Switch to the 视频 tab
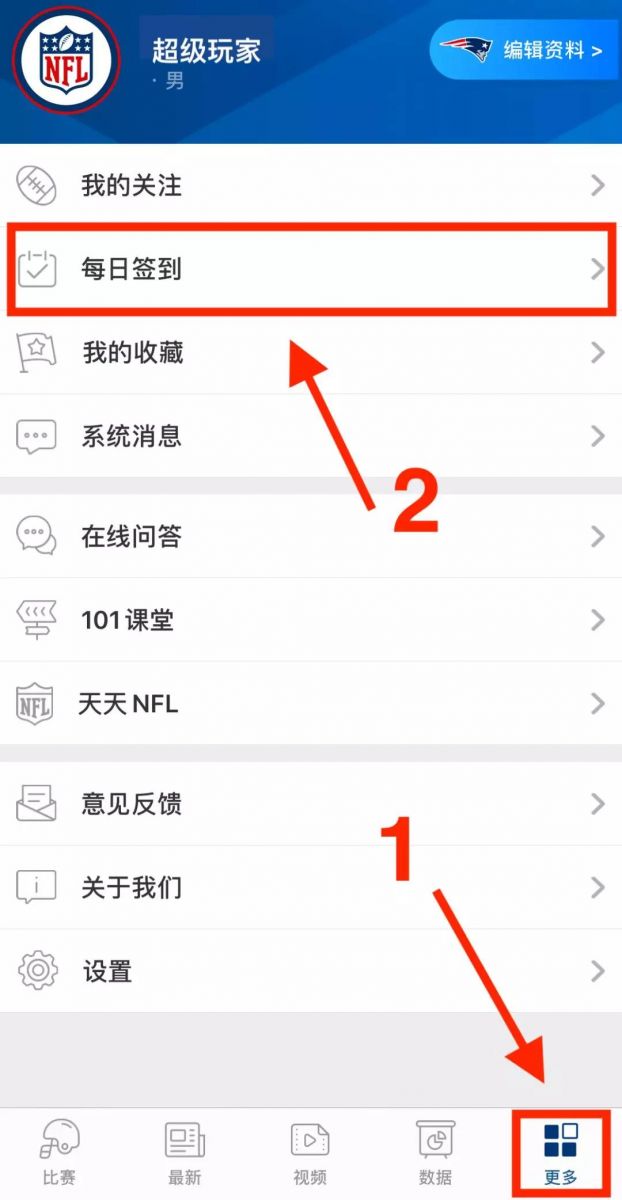The height and width of the screenshot is (1200, 622). coord(310,1153)
